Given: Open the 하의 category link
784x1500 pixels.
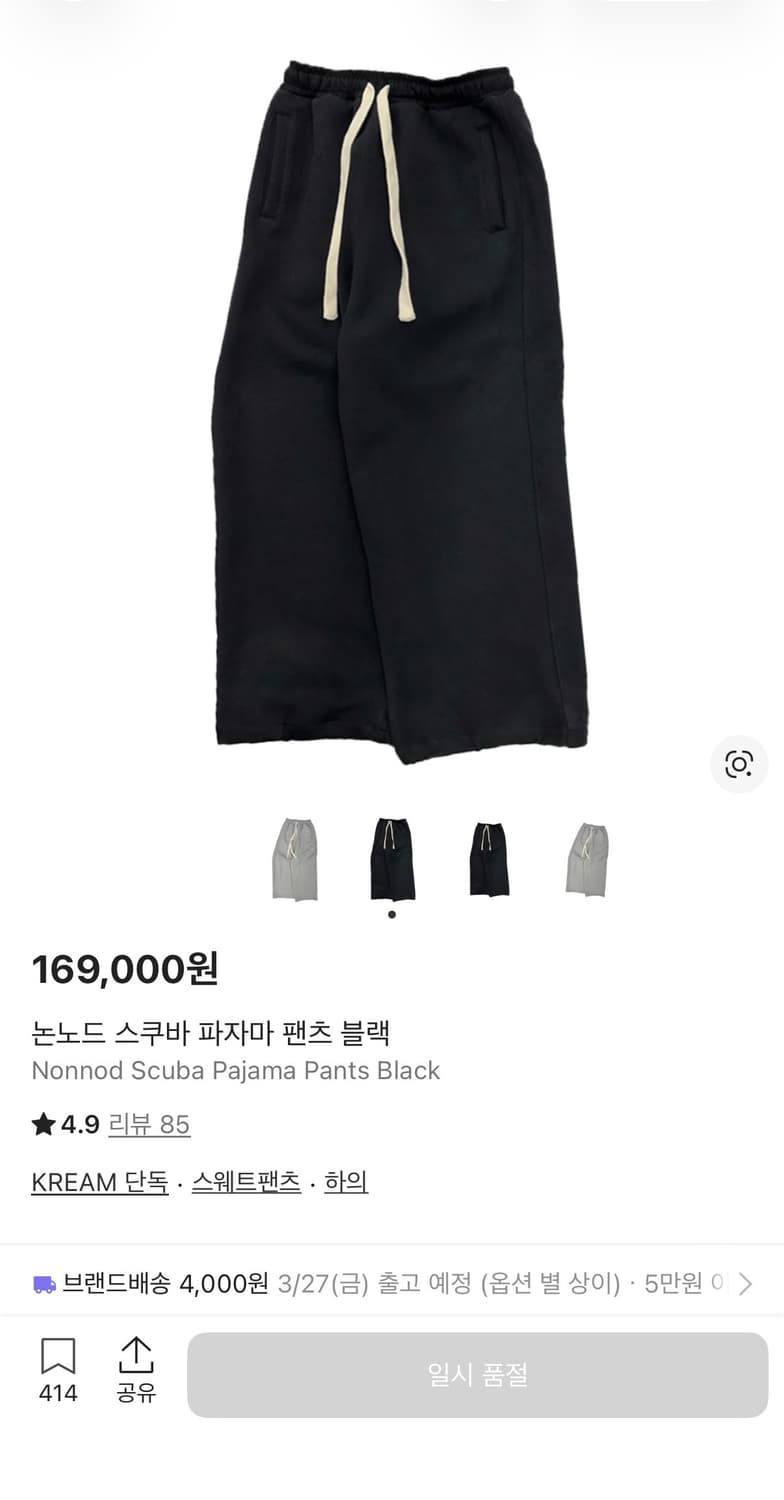Looking at the screenshot, I should (x=346, y=1182).
